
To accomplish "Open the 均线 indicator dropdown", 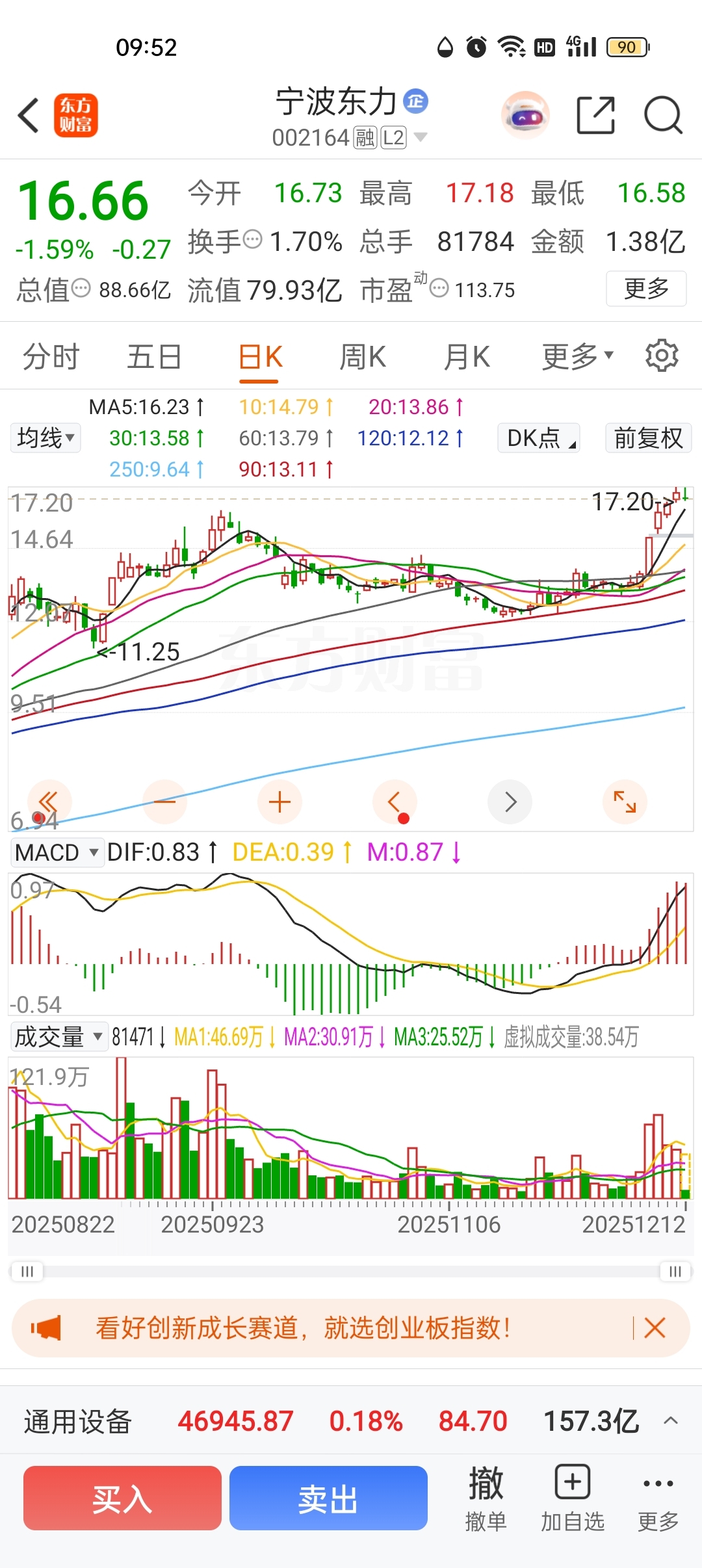I will click(x=45, y=438).
